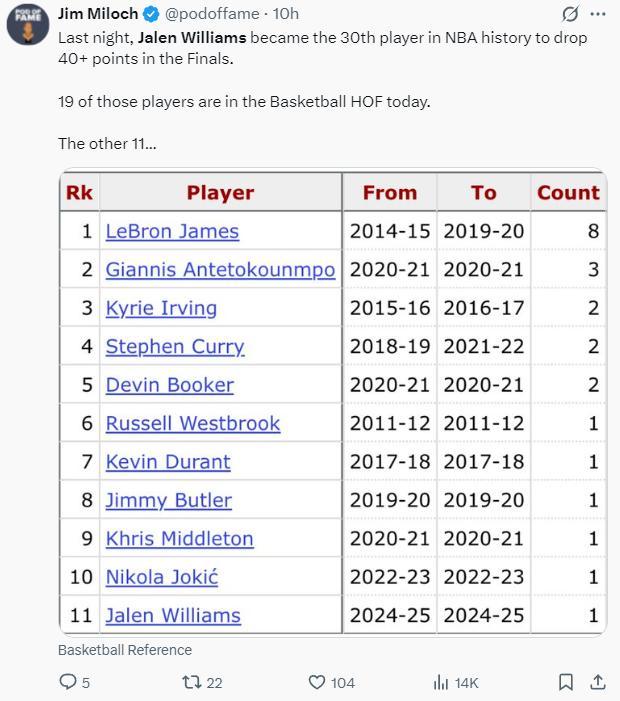Viewport: 620px width, 701px height.
Task: Open the Grok icon on this post
Action: point(570,14)
